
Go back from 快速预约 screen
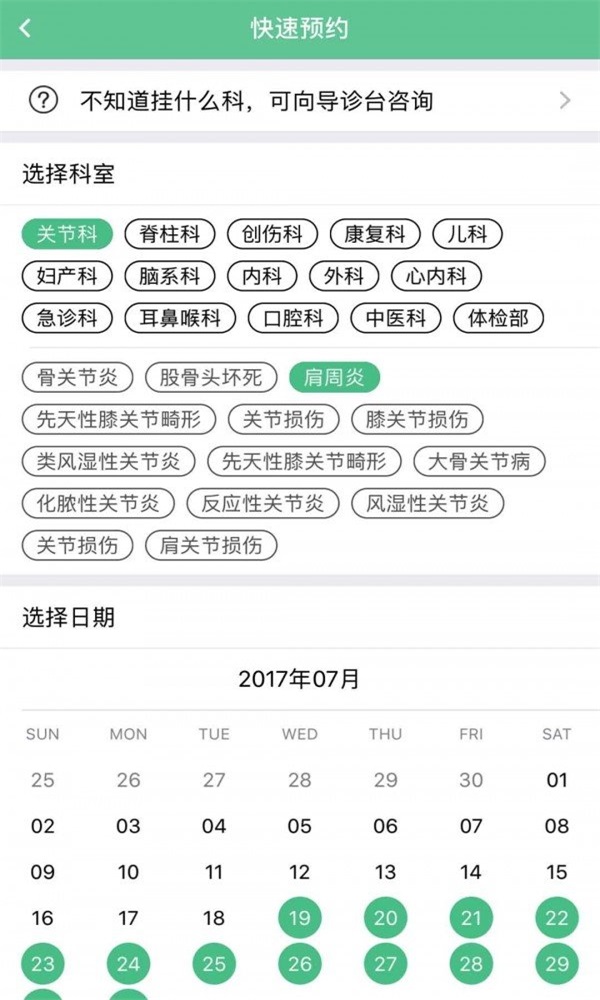point(26,28)
